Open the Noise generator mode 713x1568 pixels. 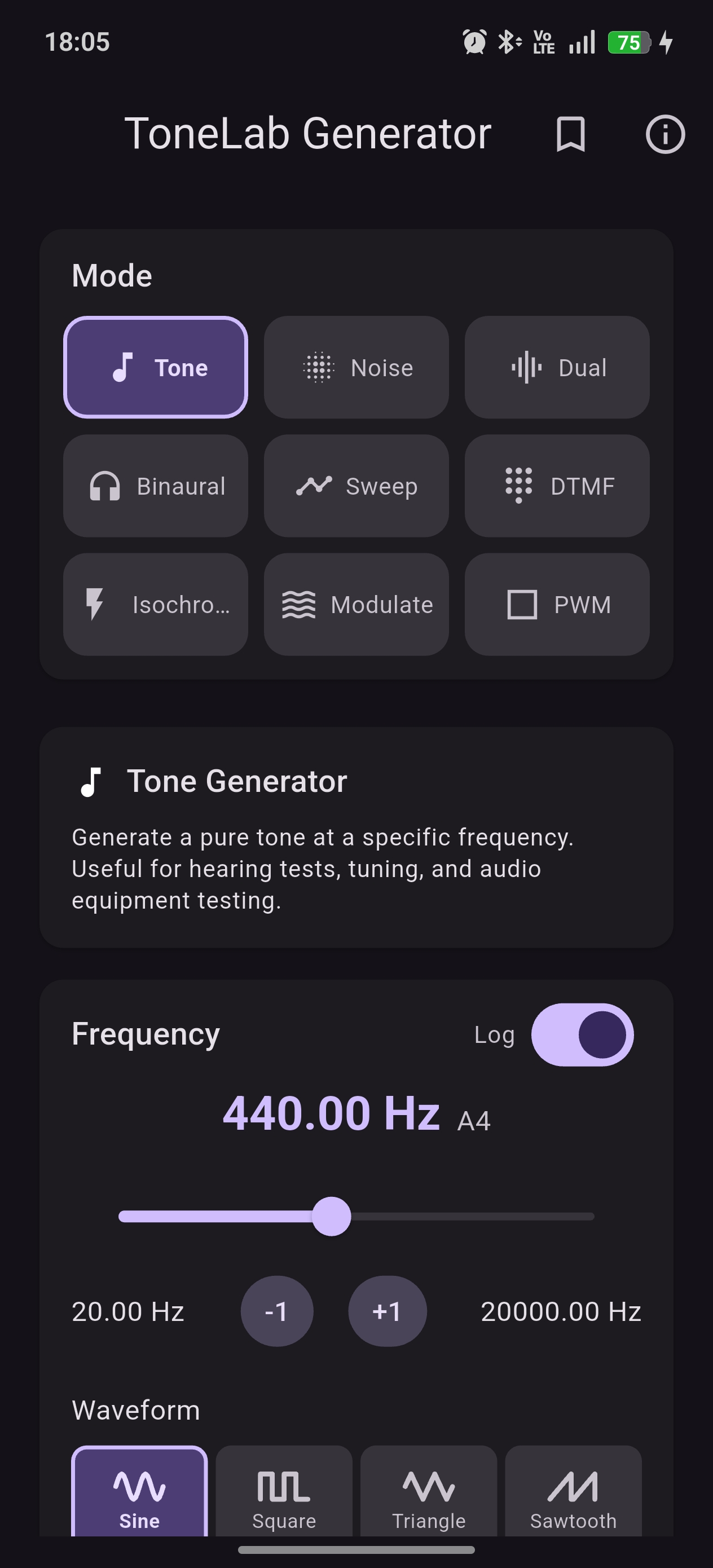(356, 367)
